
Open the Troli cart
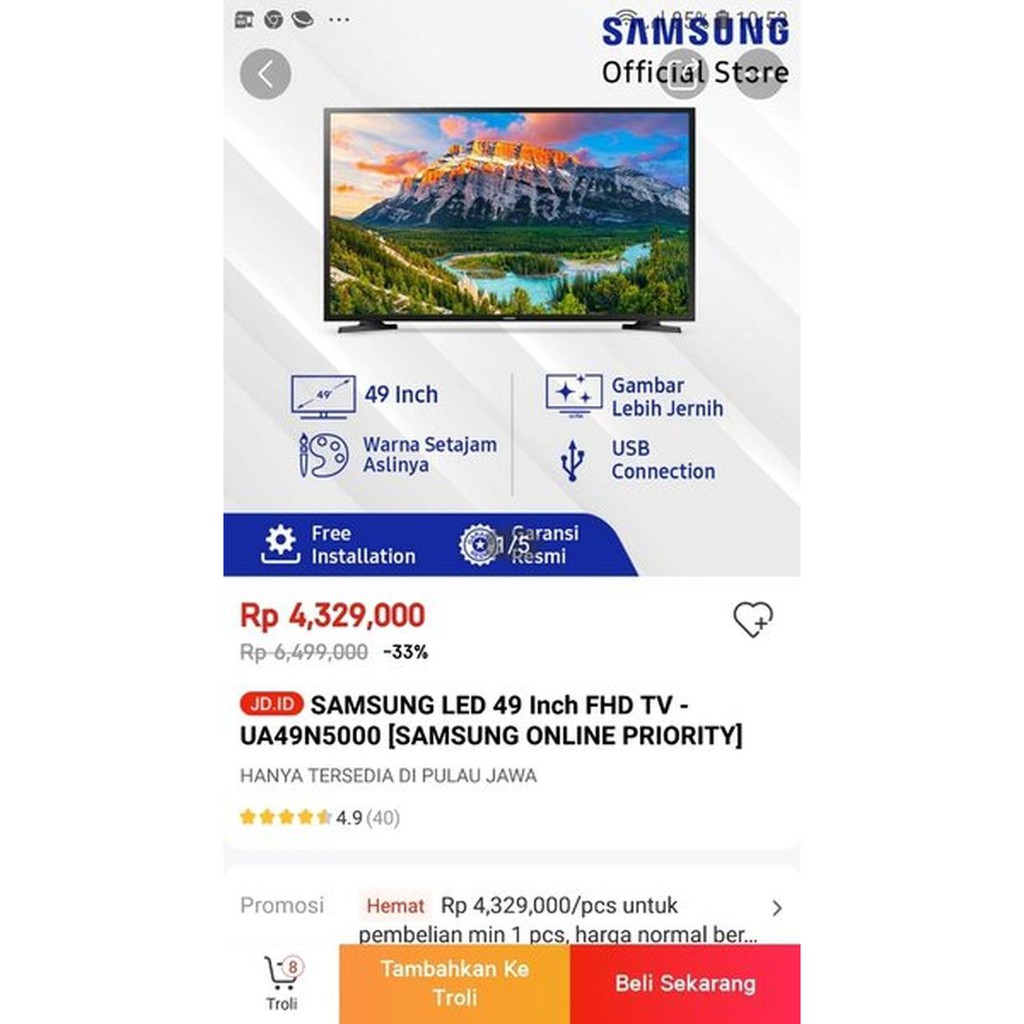click(282, 983)
